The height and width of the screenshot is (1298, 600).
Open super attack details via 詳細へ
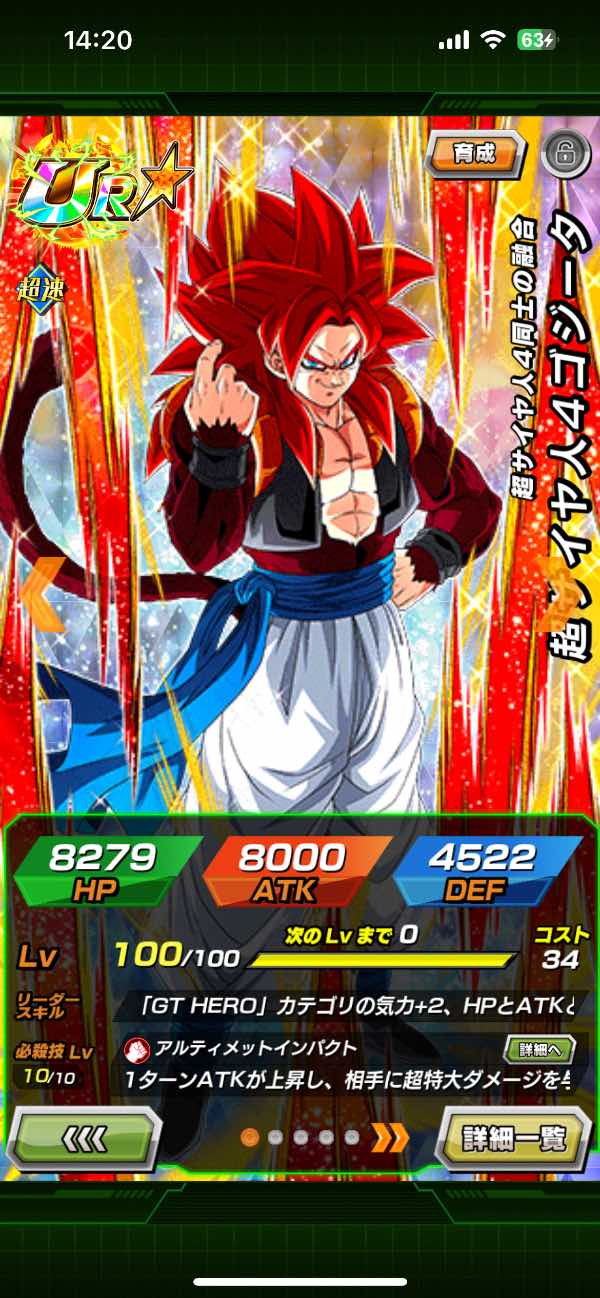click(540, 1049)
